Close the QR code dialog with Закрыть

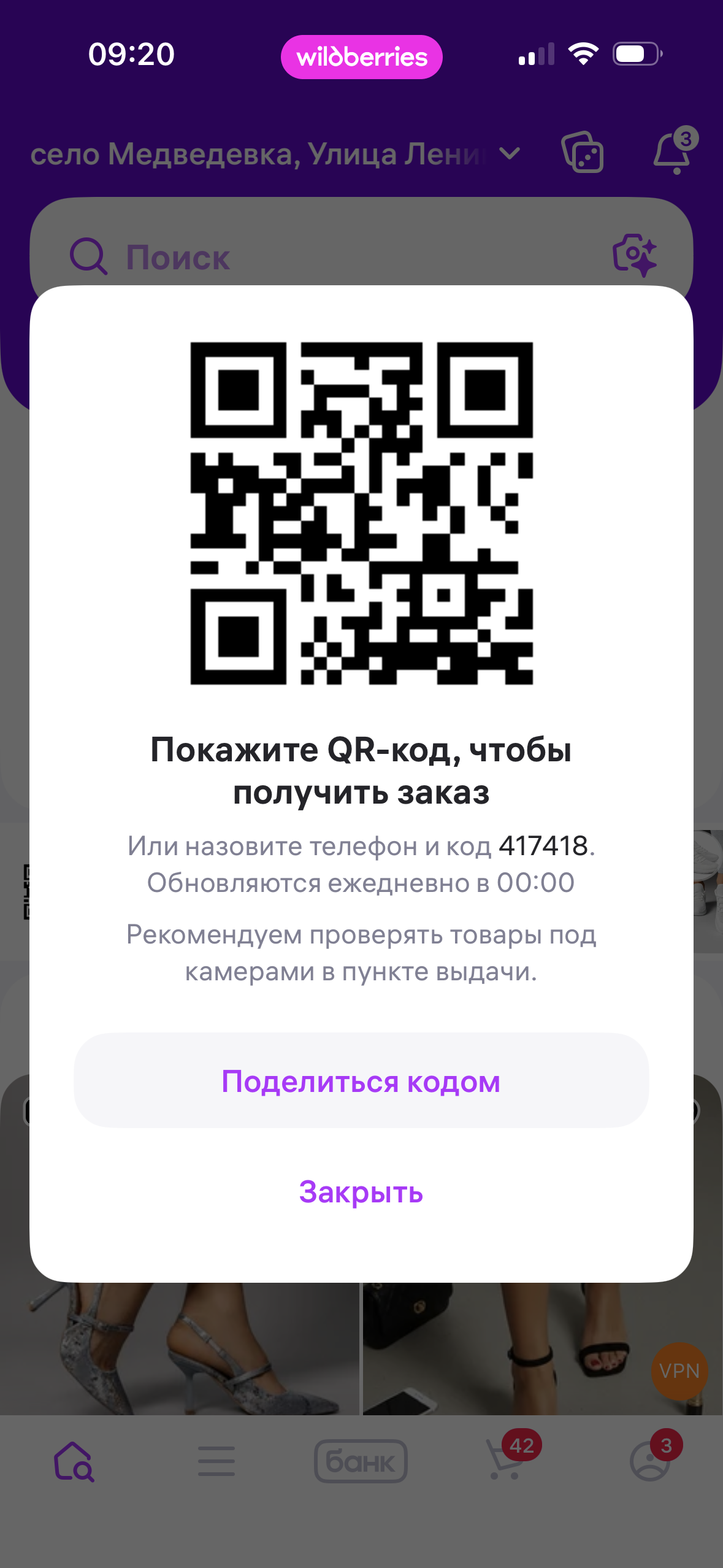point(361,1192)
